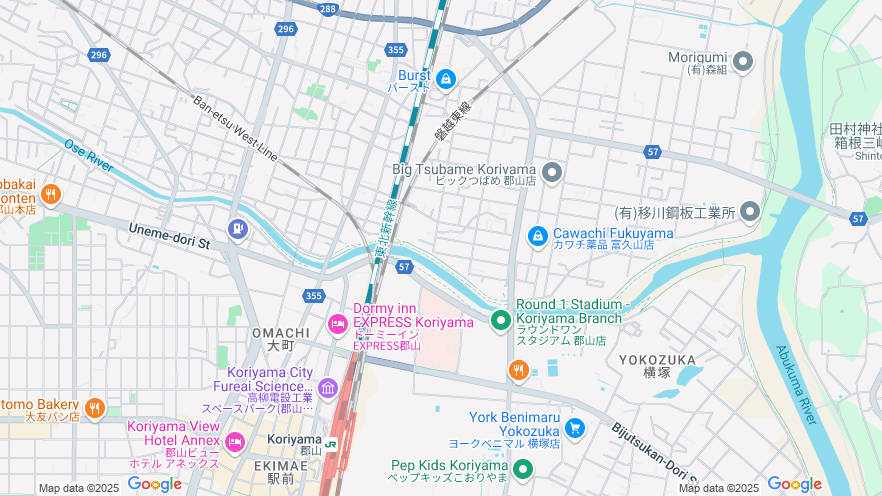
Task: Open Big Tsubame Koriyama place marker
Action: pyautogui.click(x=552, y=174)
